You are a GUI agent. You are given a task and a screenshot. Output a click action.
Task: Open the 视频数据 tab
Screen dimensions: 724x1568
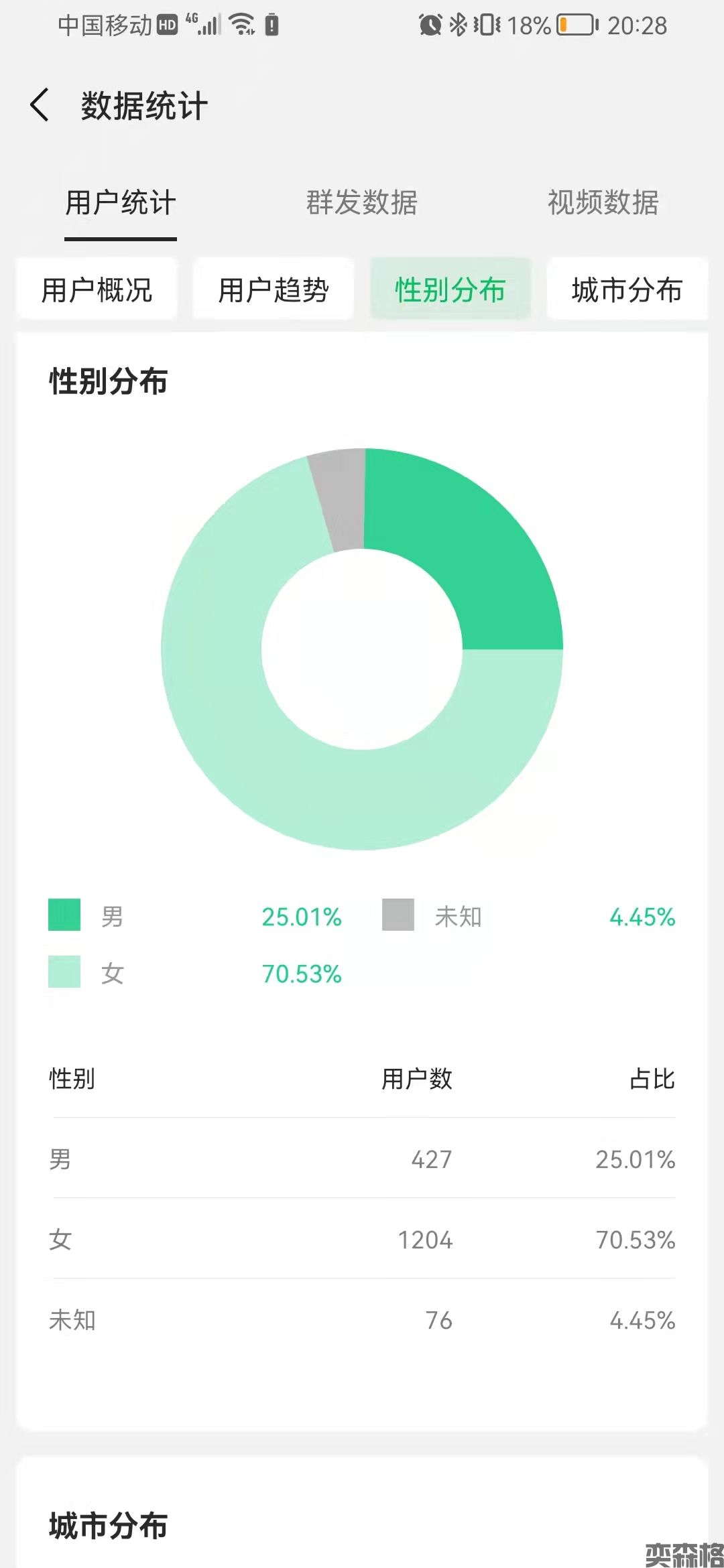point(603,203)
